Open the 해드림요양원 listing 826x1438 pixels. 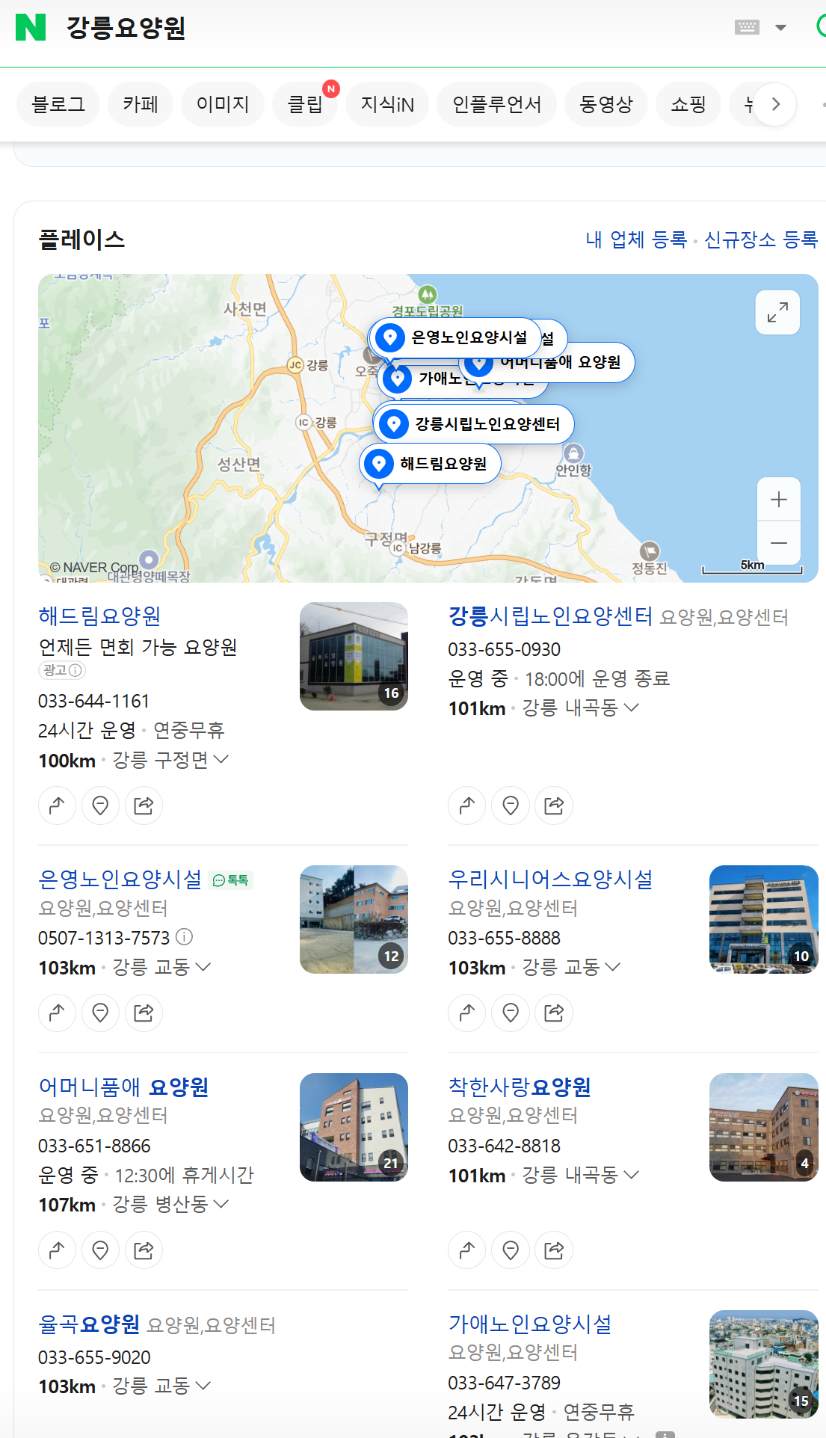tap(99, 615)
